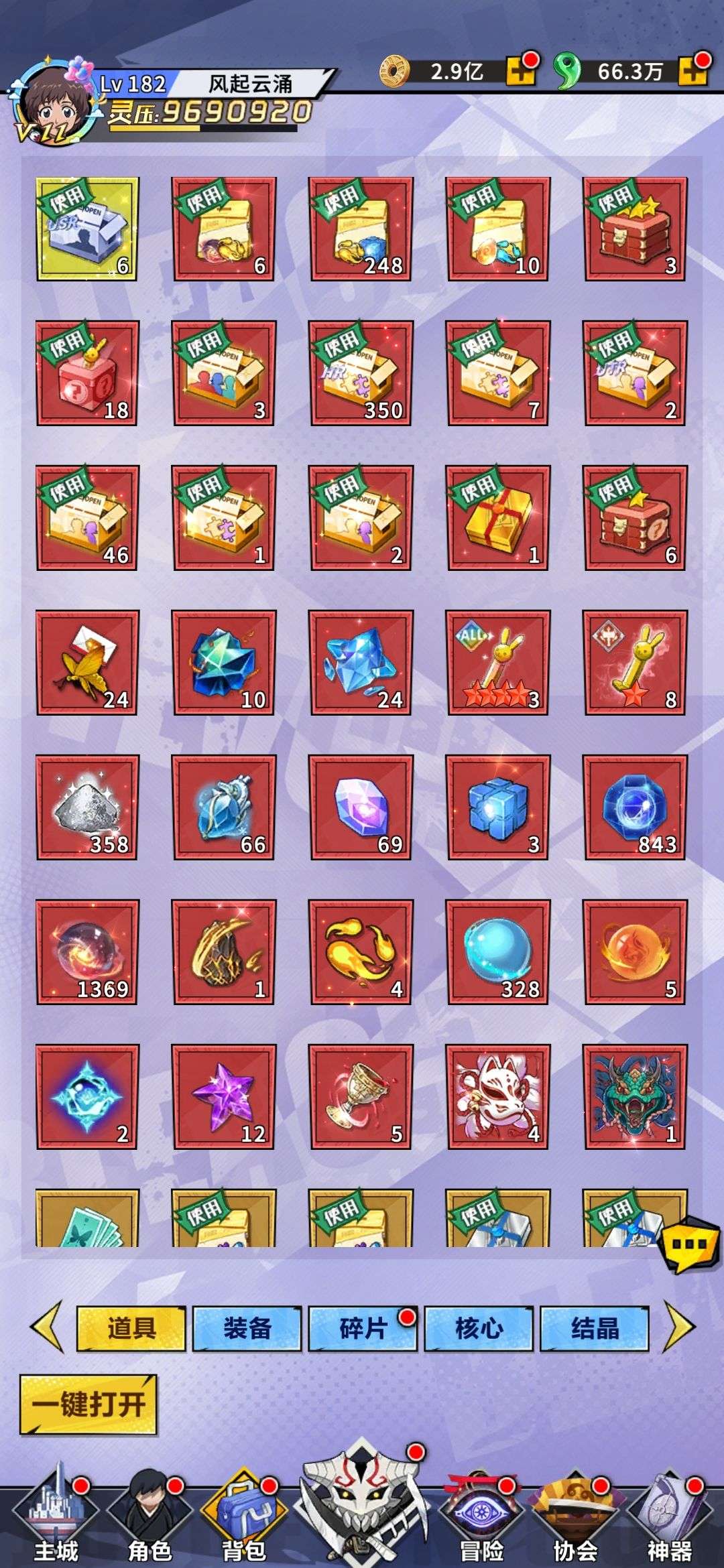The height and width of the screenshot is (1568, 724).
Task: Select the fox mask item
Action: (x=498, y=1097)
